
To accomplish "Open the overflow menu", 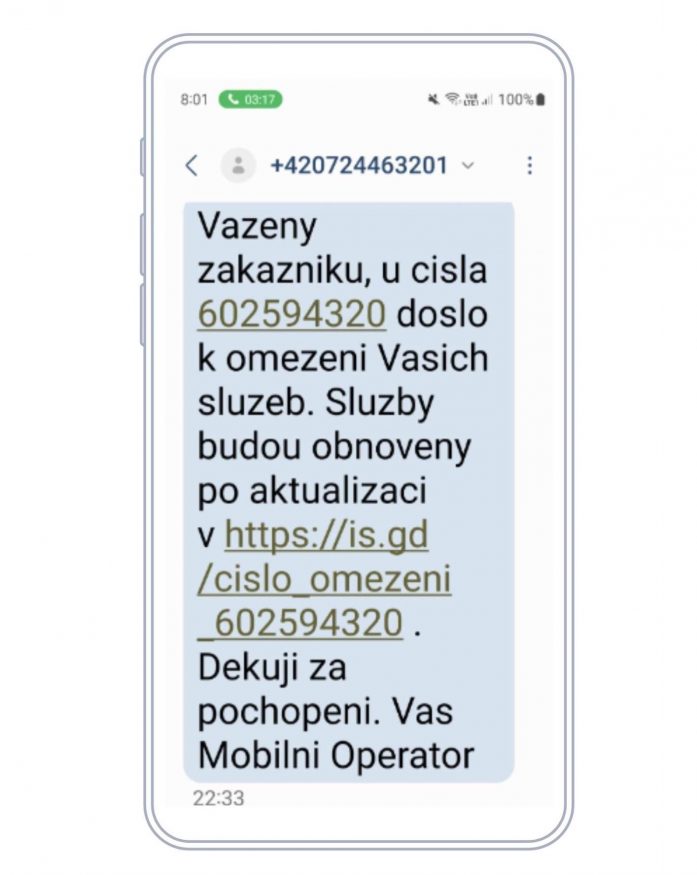I will click(529, 166).
